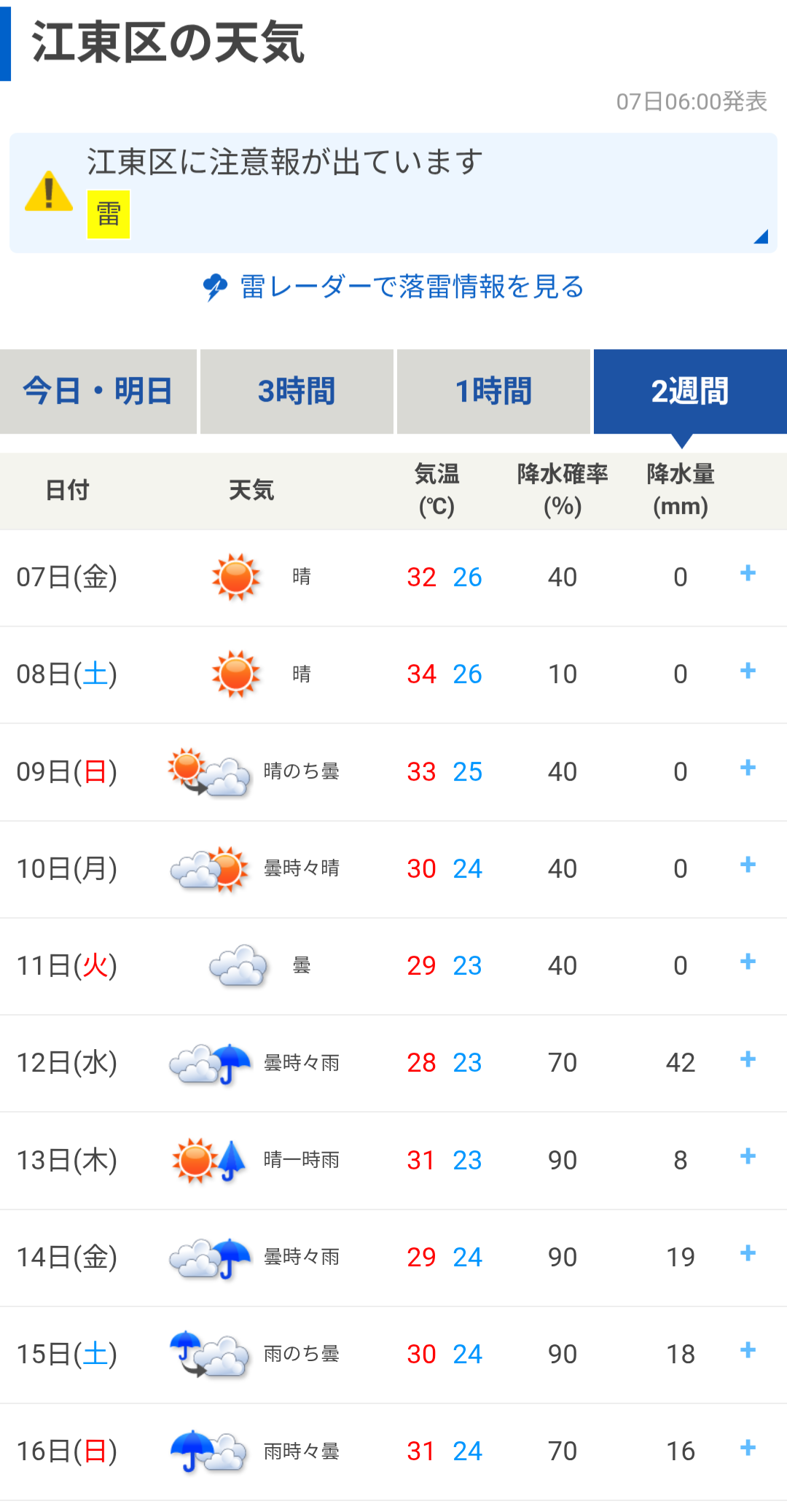This screenshot has height=1512, width=787.
Task: Expand details for 07日(金) forecast
Action: click(x=748, y=574)
